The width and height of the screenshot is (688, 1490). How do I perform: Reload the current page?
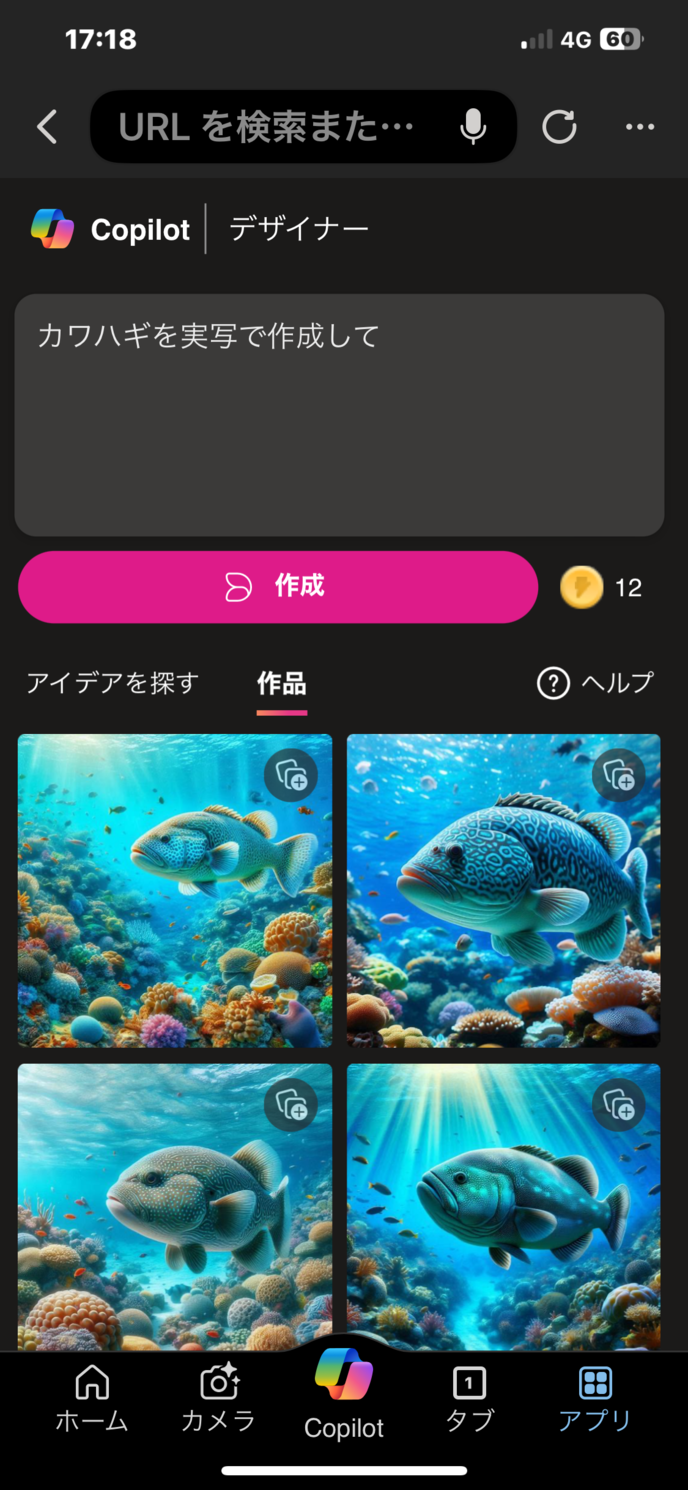pyautogui.click(x=559, y=127)
